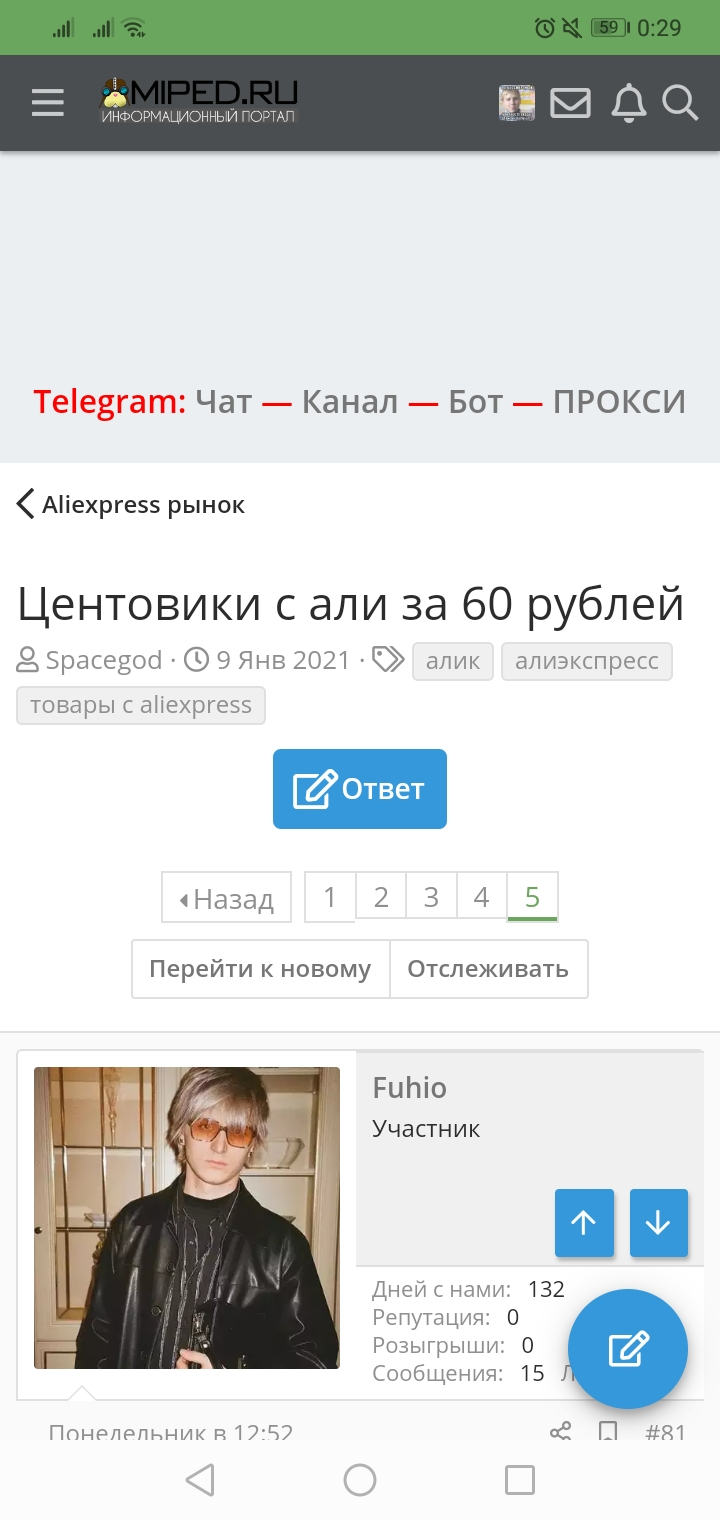Tap the blue up arrow button
Viewport: 720px width, 1520px height.
point(584,1223)
